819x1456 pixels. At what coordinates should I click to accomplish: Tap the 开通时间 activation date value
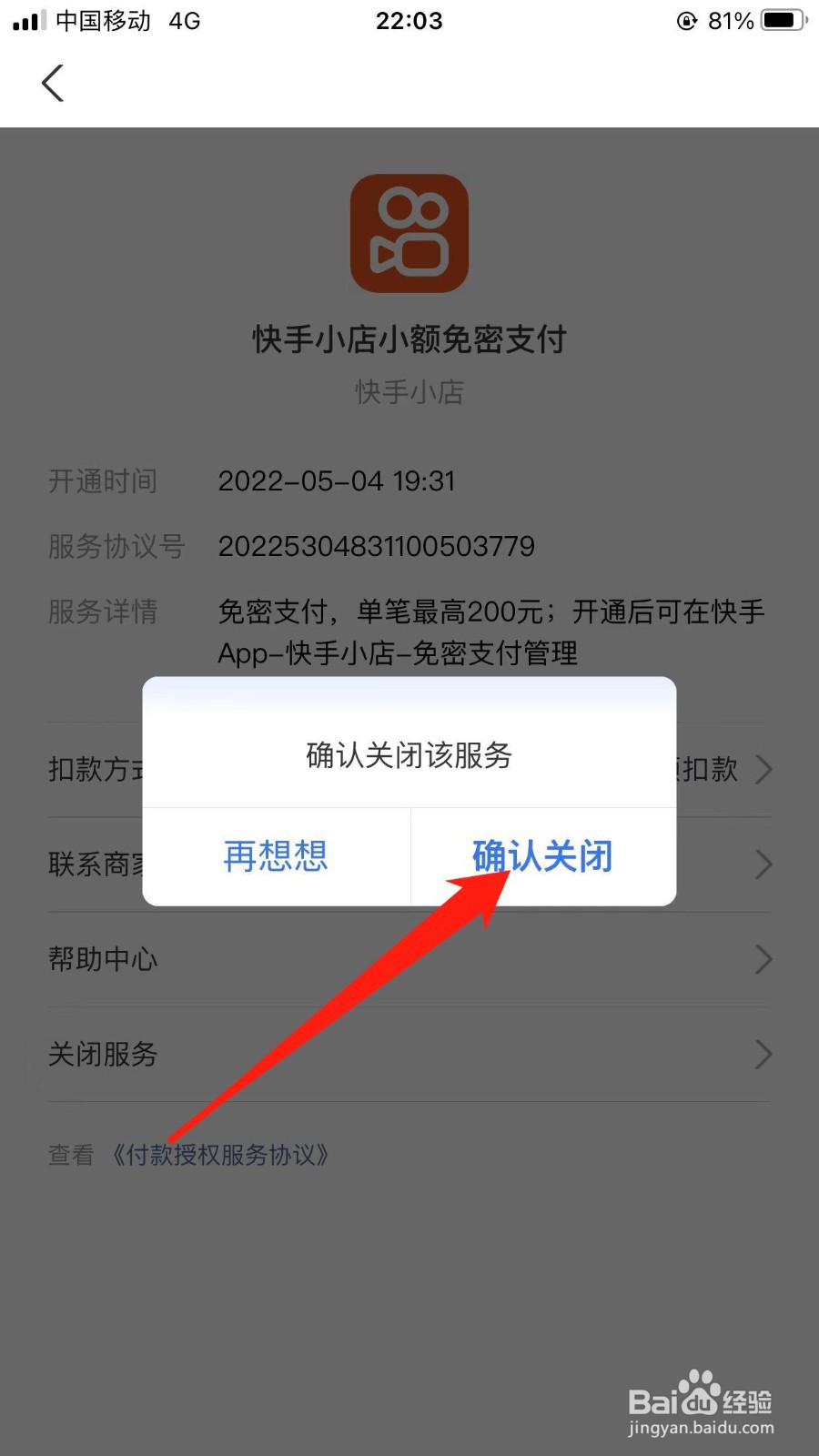338,481
